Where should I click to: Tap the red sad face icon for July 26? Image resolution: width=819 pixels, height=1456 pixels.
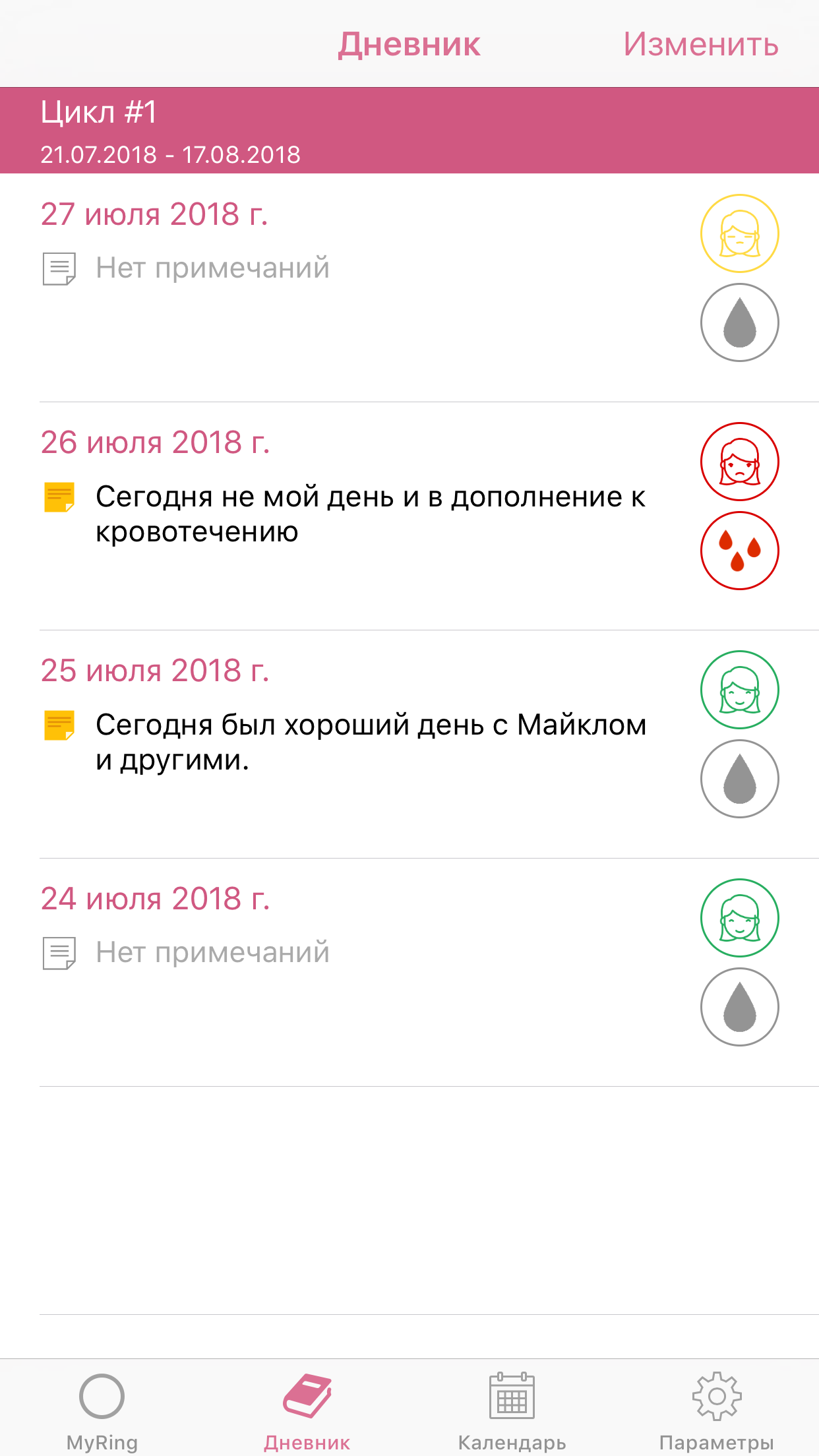click(739, 462)
